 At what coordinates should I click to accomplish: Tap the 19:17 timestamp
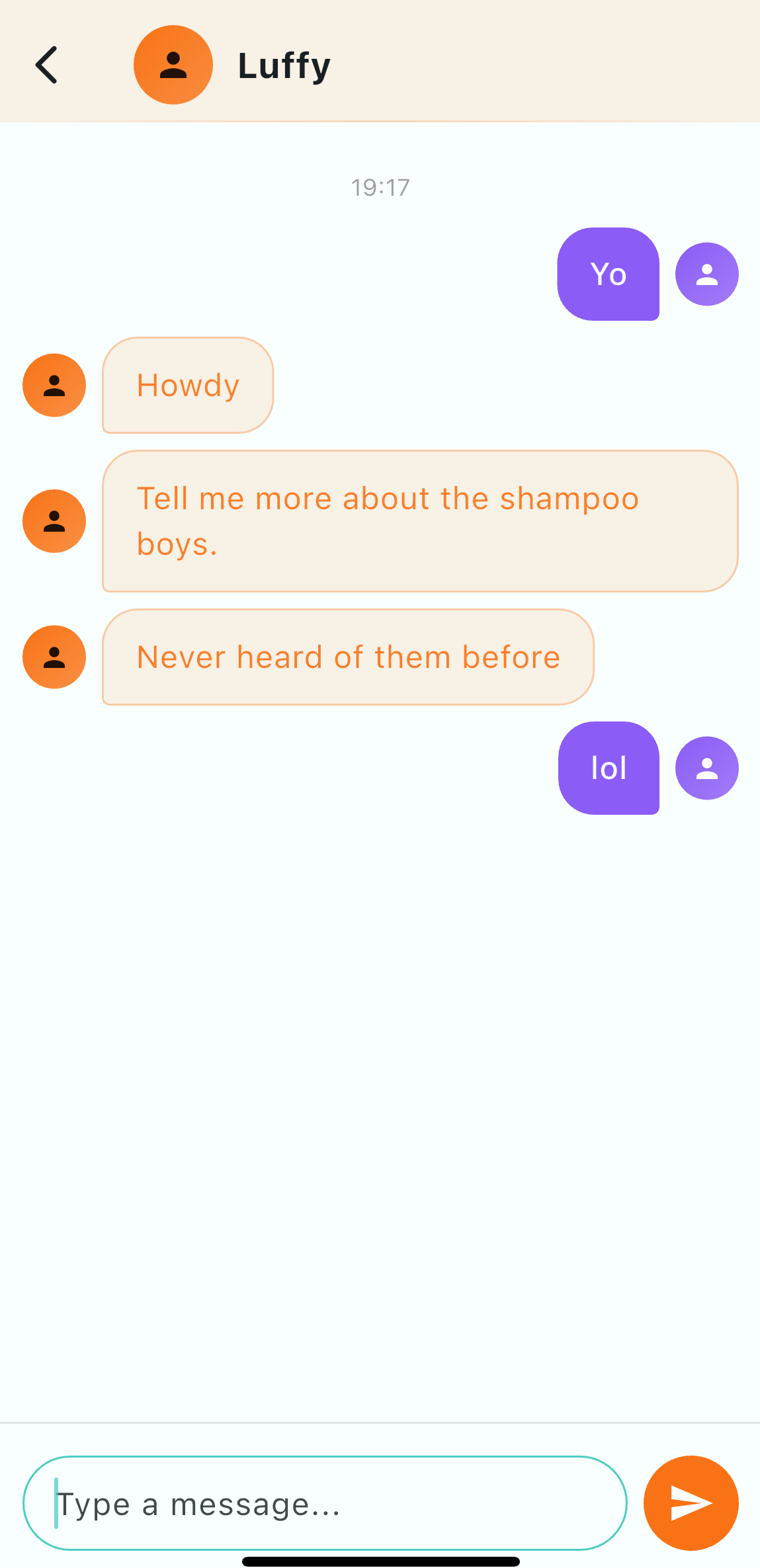(380, 186)
